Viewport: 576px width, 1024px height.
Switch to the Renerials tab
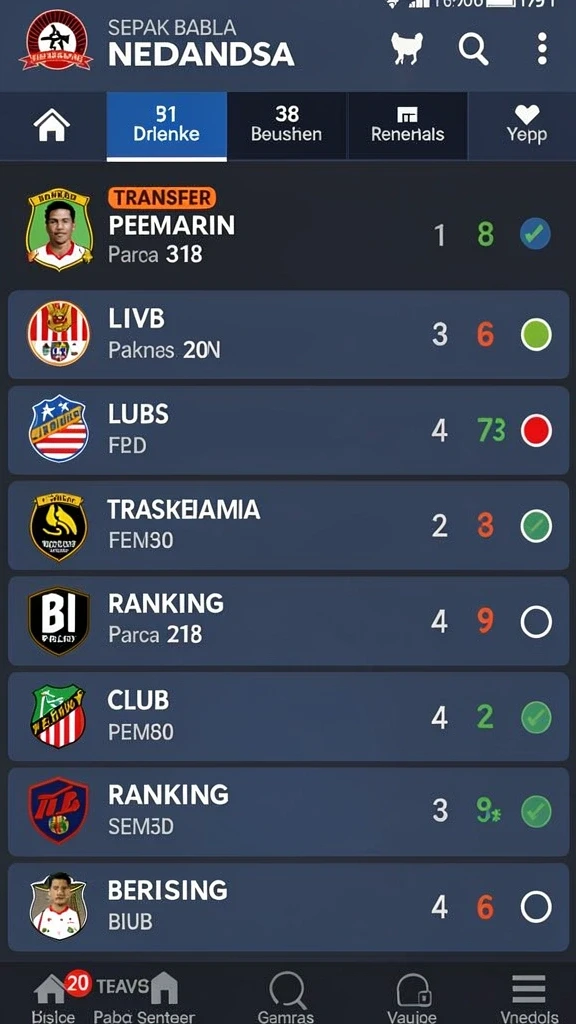(x=408, y=125)
